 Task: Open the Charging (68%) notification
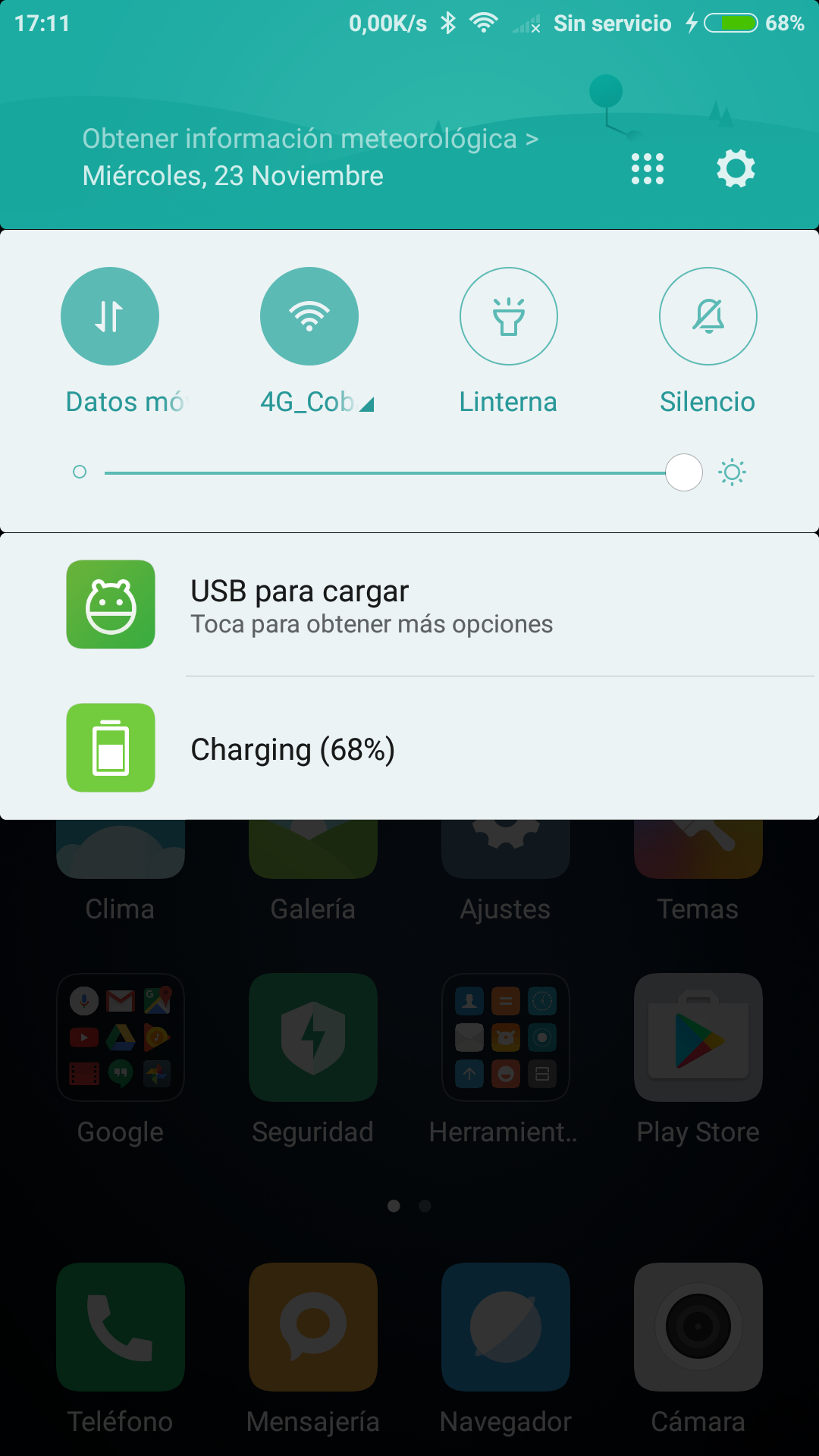(409, 748)
